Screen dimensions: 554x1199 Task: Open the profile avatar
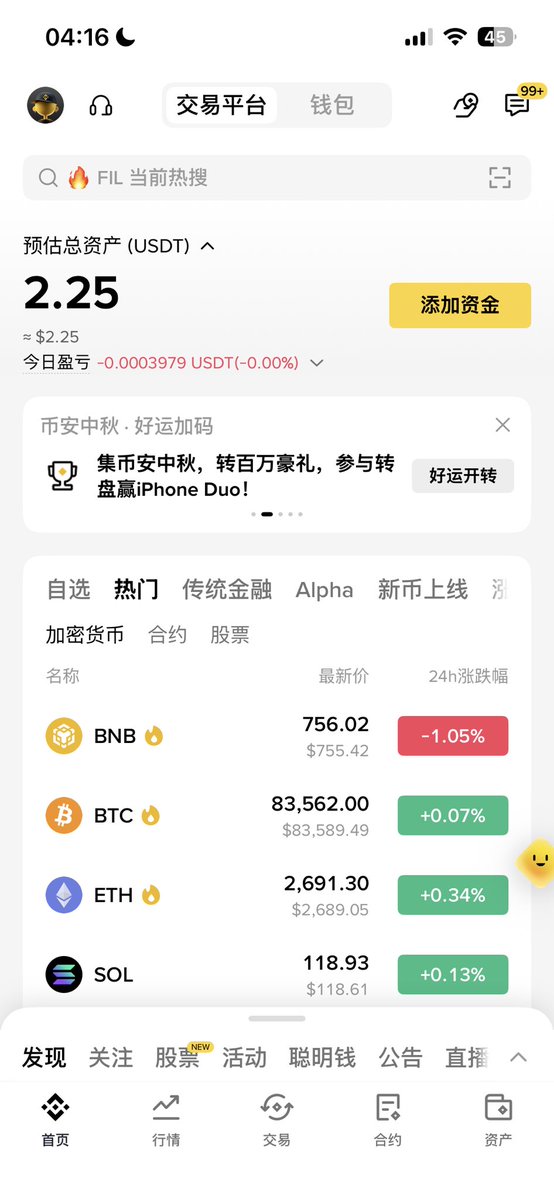(45, 105)
